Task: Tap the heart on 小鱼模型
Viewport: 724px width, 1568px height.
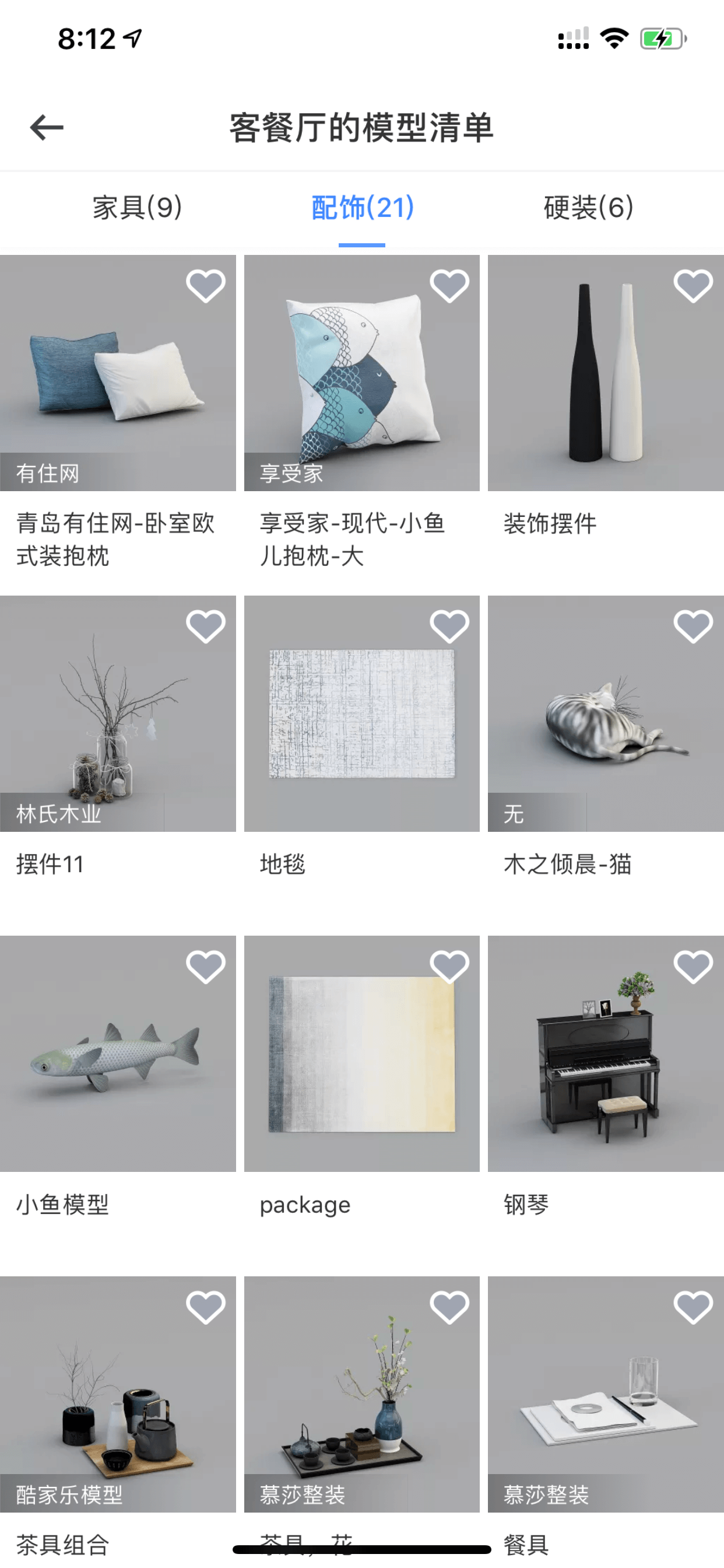Action: point(206,967)
